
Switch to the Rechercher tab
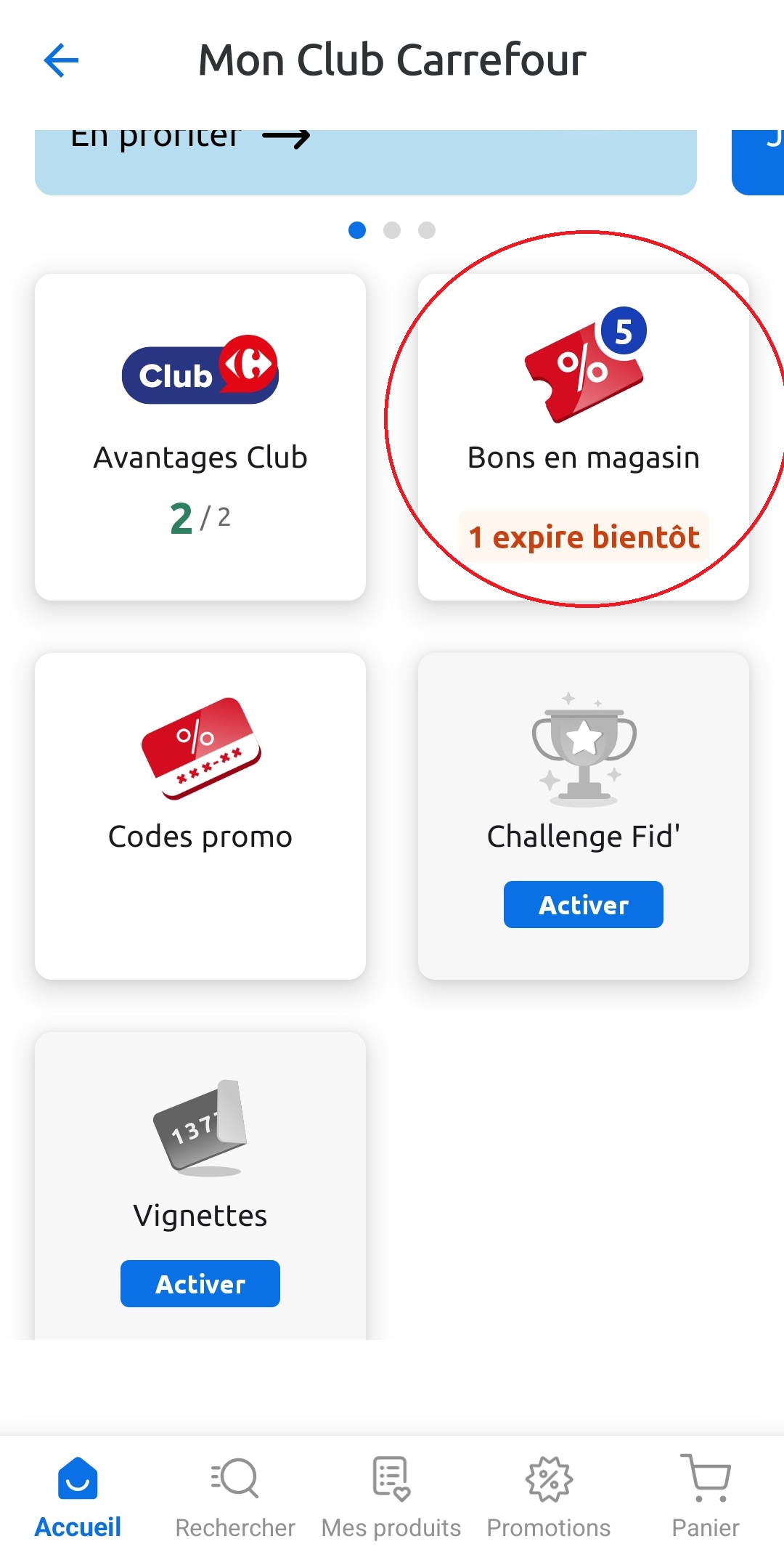pos(235,1498)
